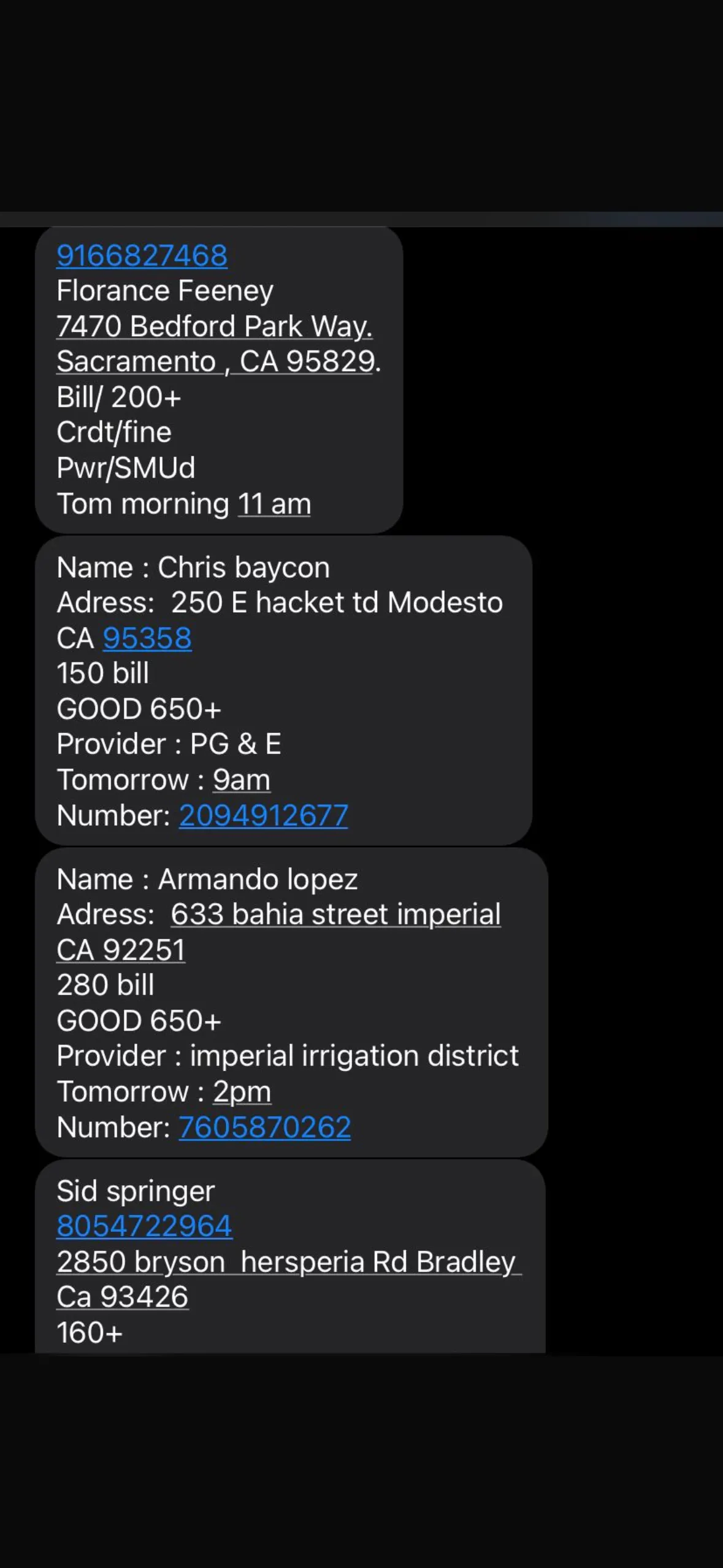Call the number 9166827468
The image size is (723, 1568).
tap(142, 255)
